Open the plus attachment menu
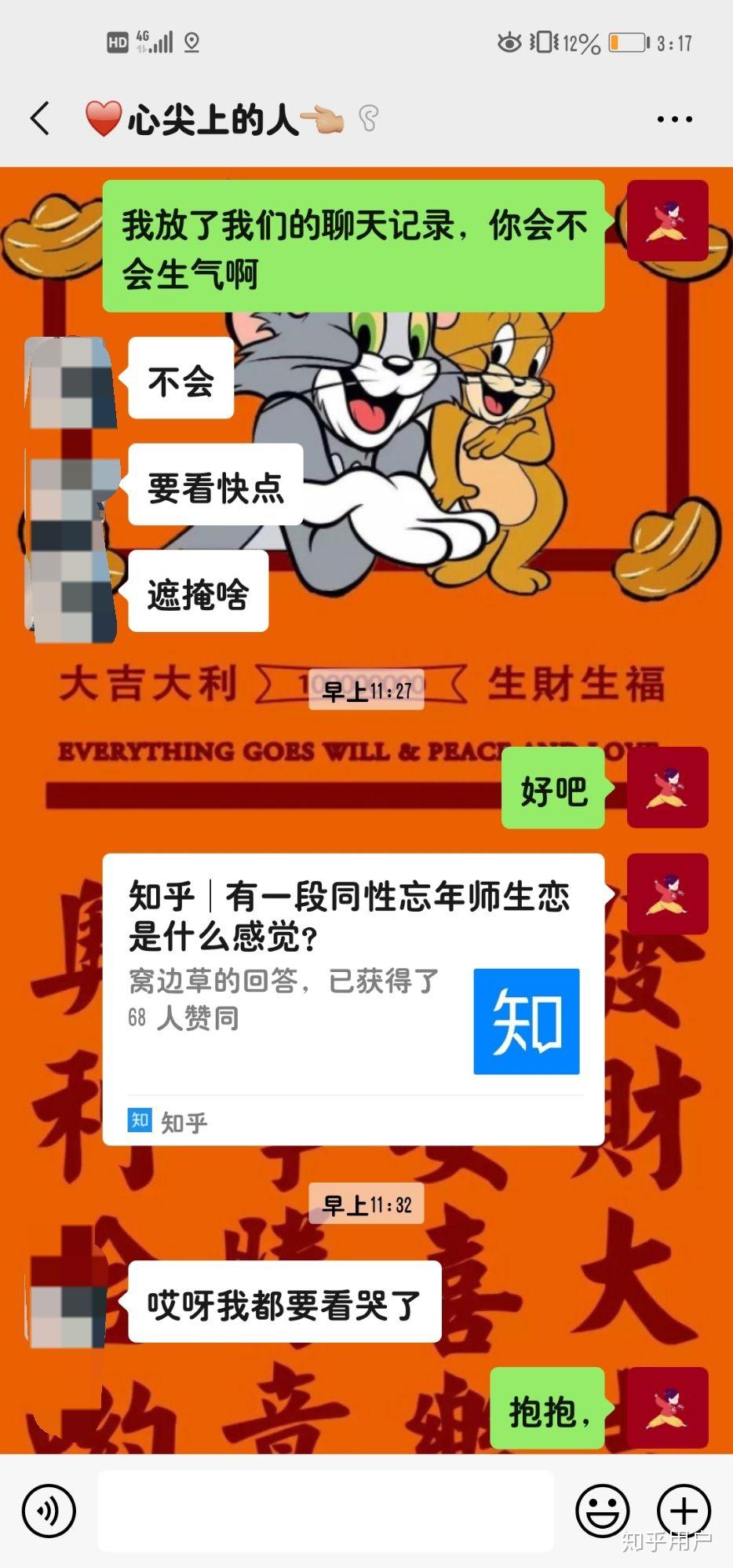Screen dimensions: 733x1568 coord(684,1510)
